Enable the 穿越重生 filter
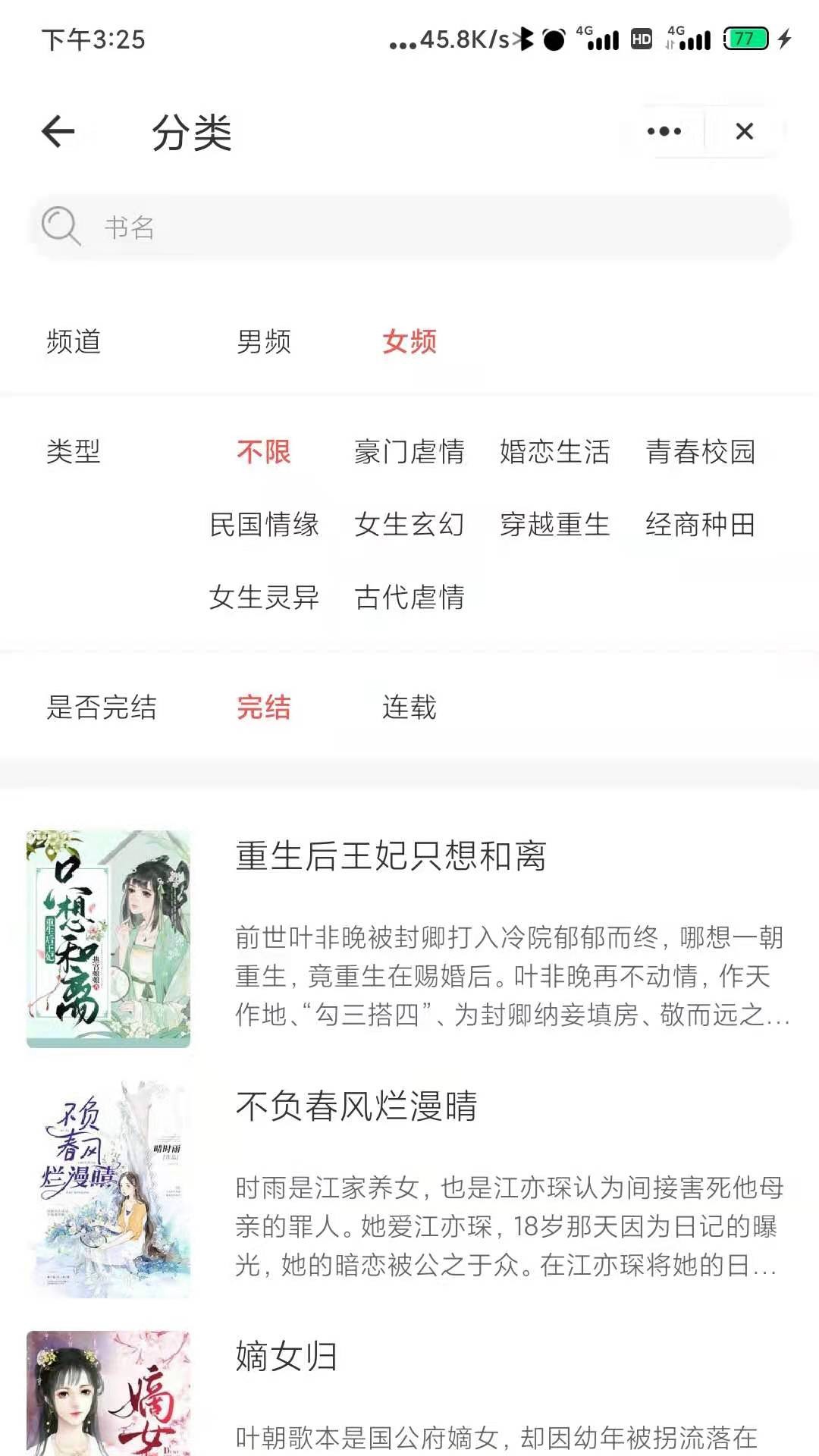The width and height of the screenshot is (819, 1456). [x=556, y=526]
